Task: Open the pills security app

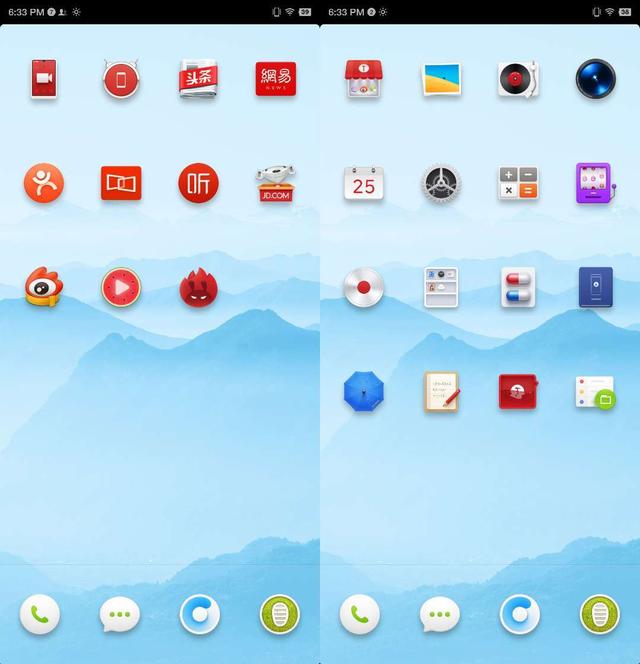Action: [518, 287]
